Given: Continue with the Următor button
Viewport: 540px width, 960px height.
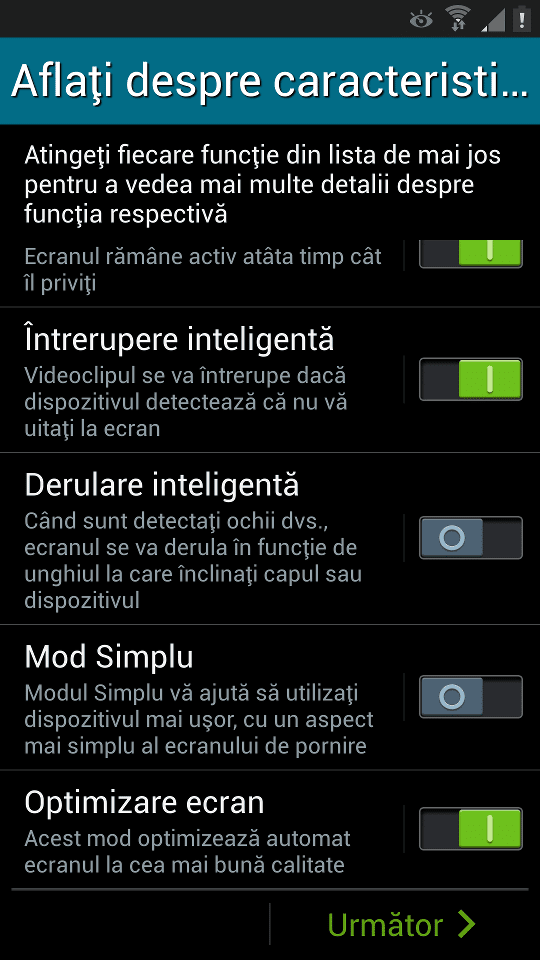Looking at the screenshot, I should point(402,924).
